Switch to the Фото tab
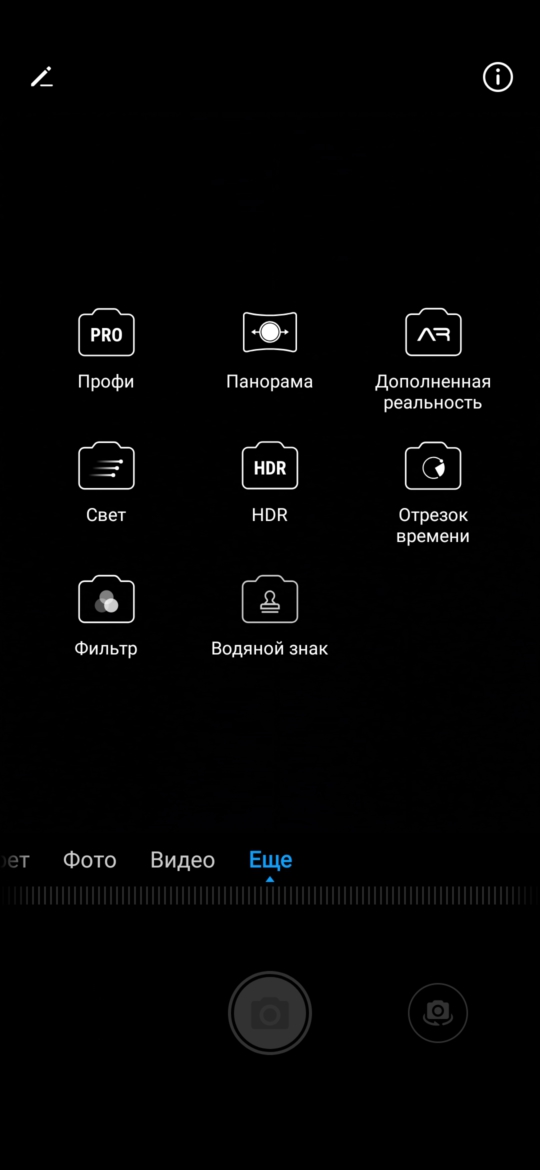 [x=90, y=860]
